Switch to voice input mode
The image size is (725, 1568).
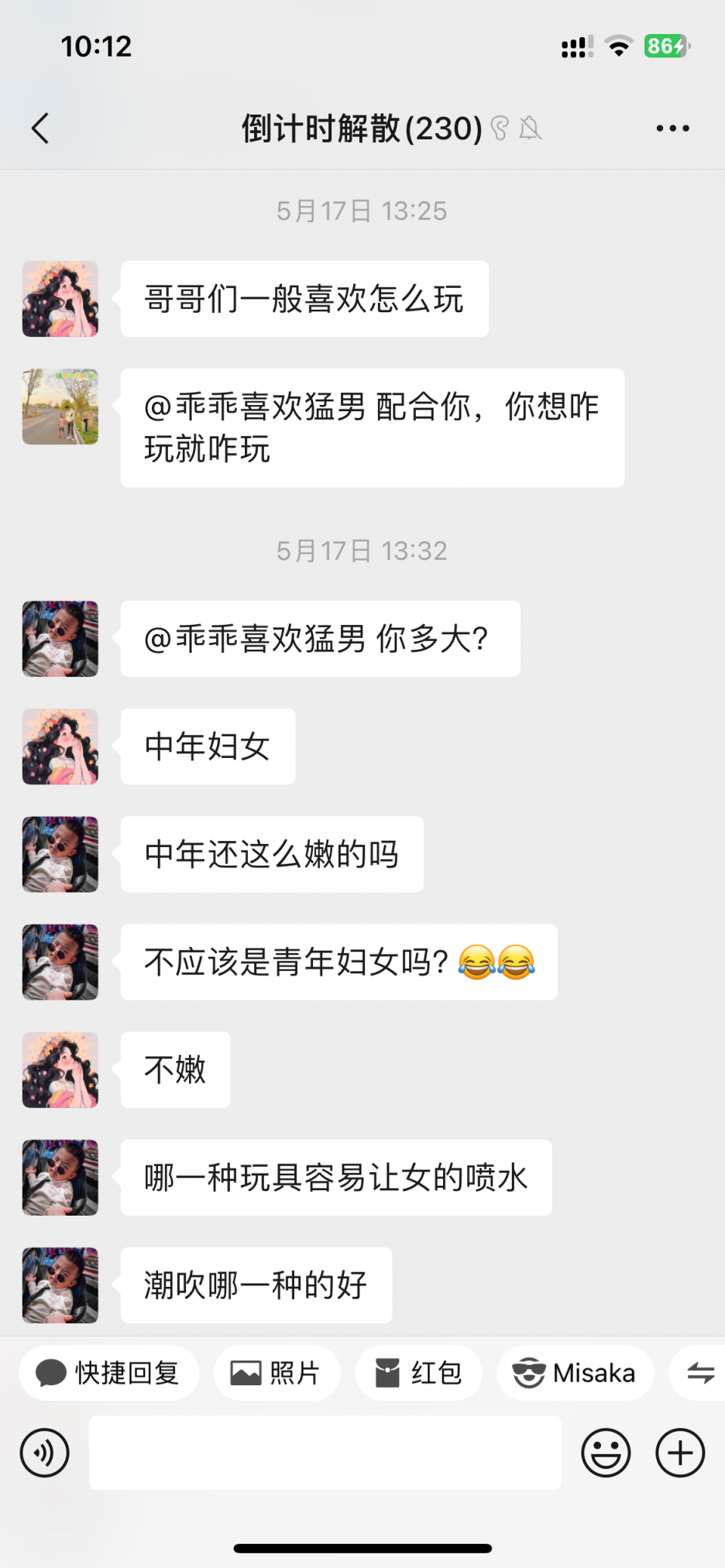coord(44,1453)
